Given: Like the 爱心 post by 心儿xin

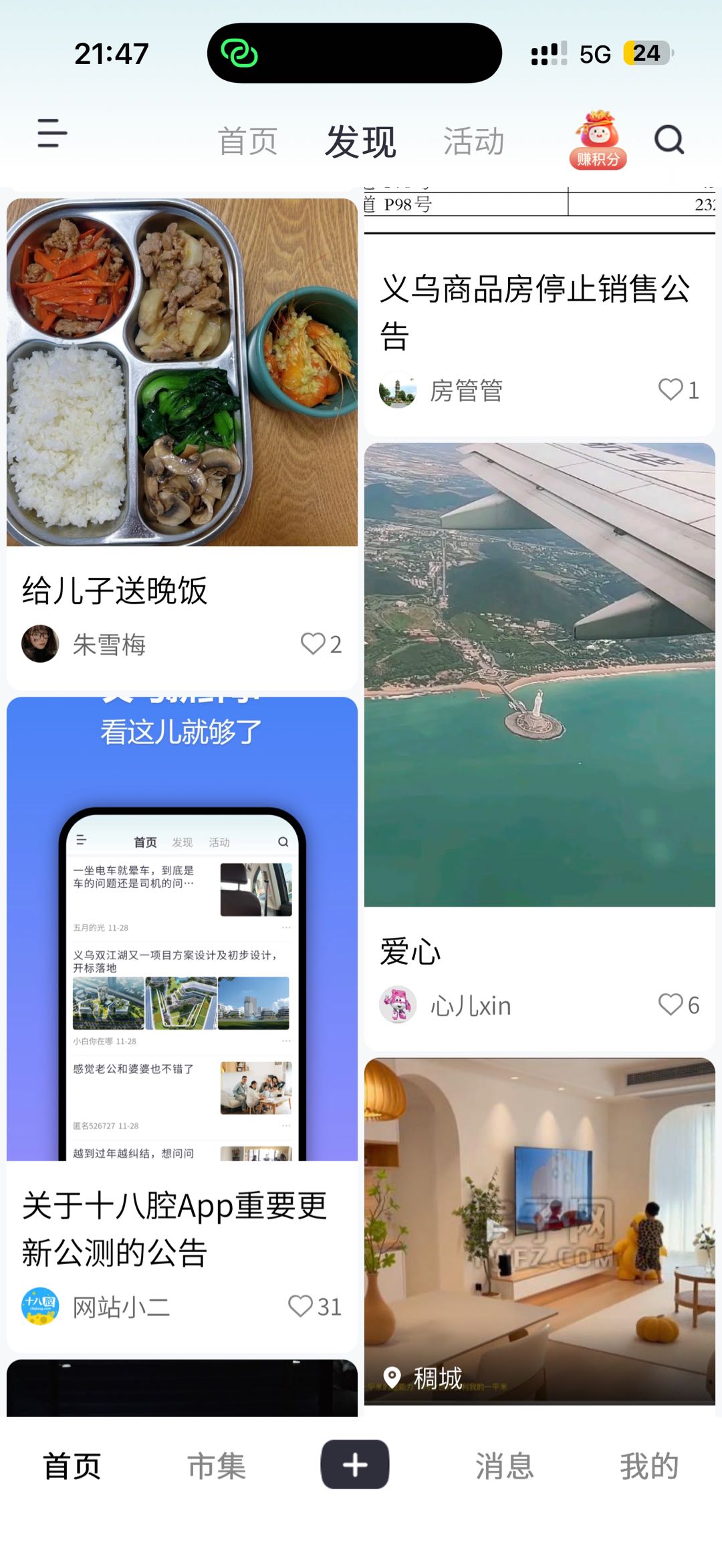Looking at the screenshot, I should (671, 1004).
